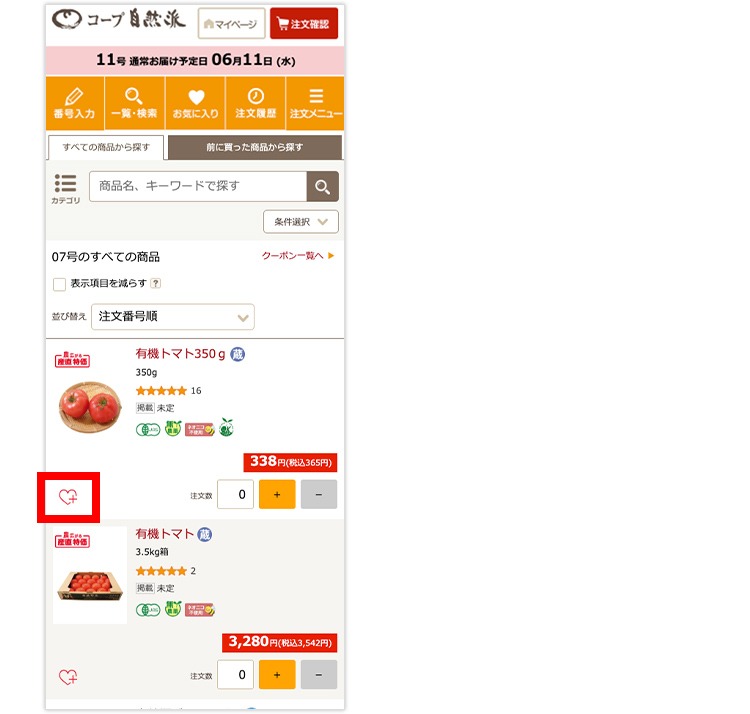This screenshot has width=750, height=714.
Task: Select すべての商品から探す tab
Action: pos(106,147)
